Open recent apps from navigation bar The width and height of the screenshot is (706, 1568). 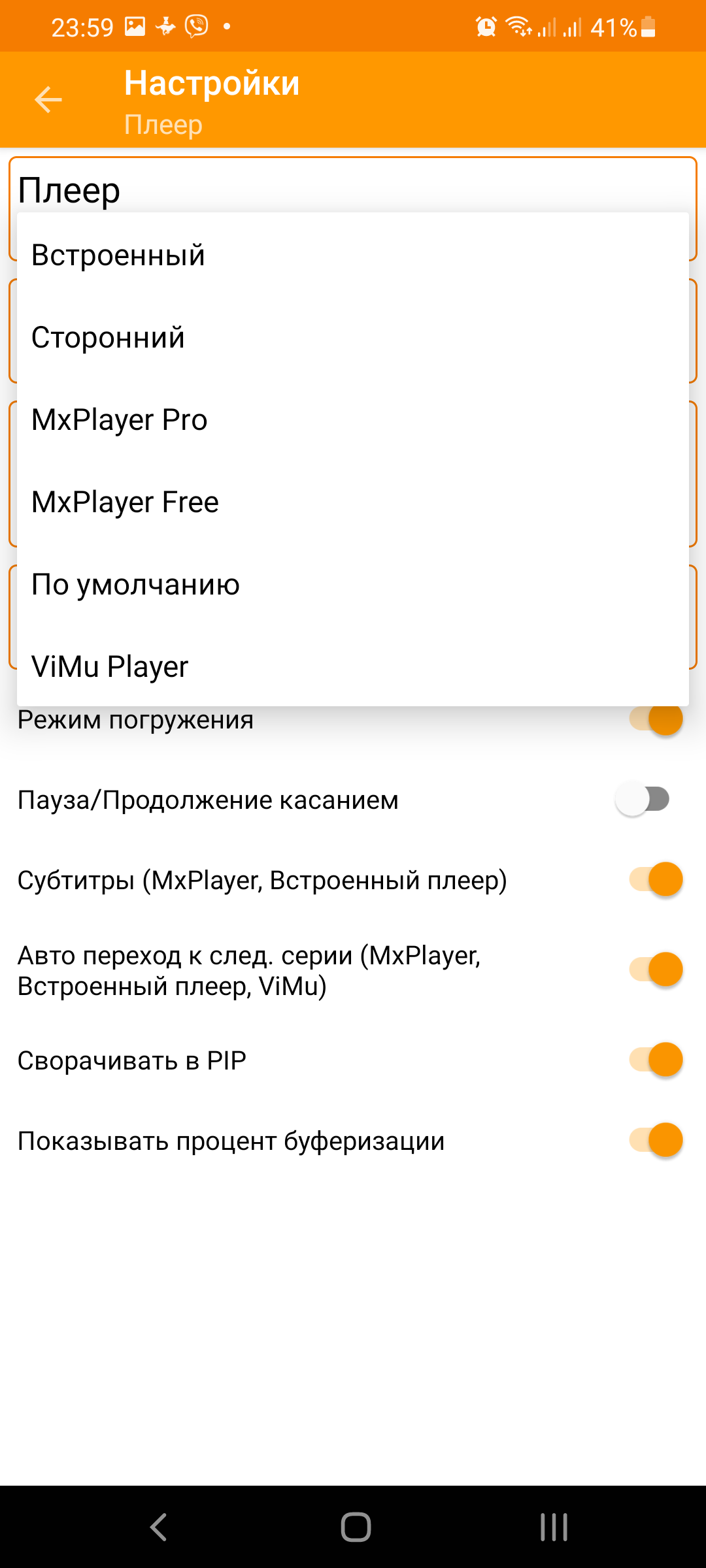tap(554, 1527)
